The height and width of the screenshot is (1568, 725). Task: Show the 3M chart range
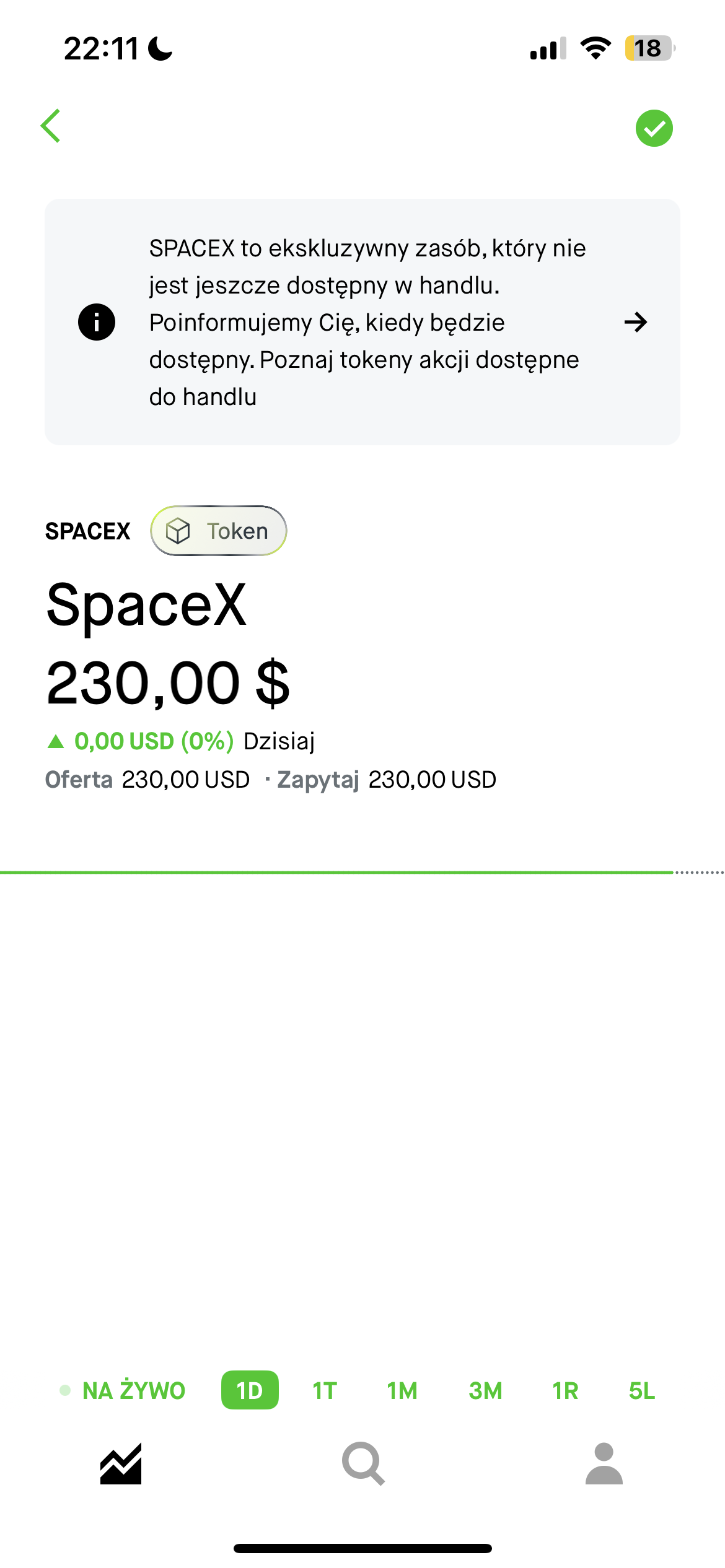coord(485,1391)
